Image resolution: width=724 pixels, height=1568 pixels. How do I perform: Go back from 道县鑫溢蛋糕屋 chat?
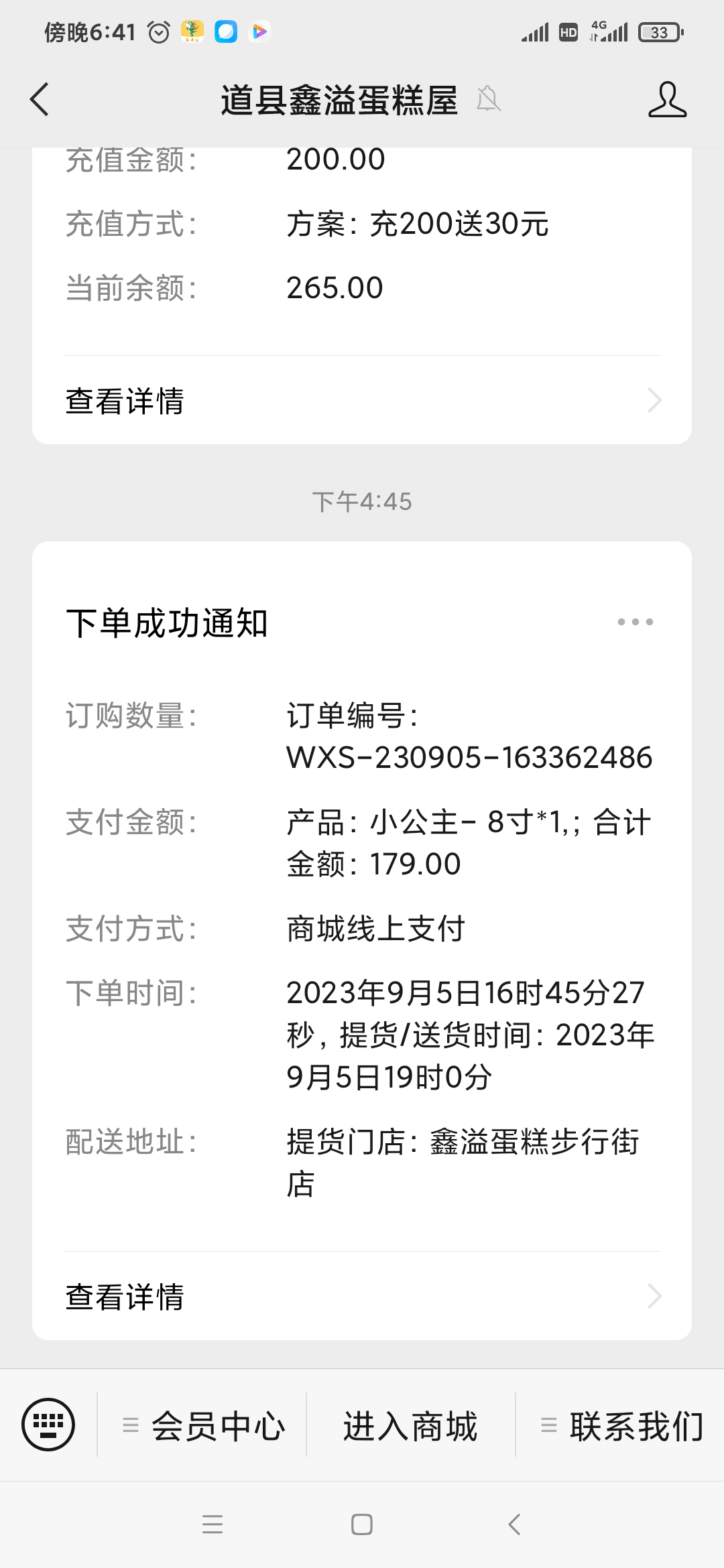(40, 100)
